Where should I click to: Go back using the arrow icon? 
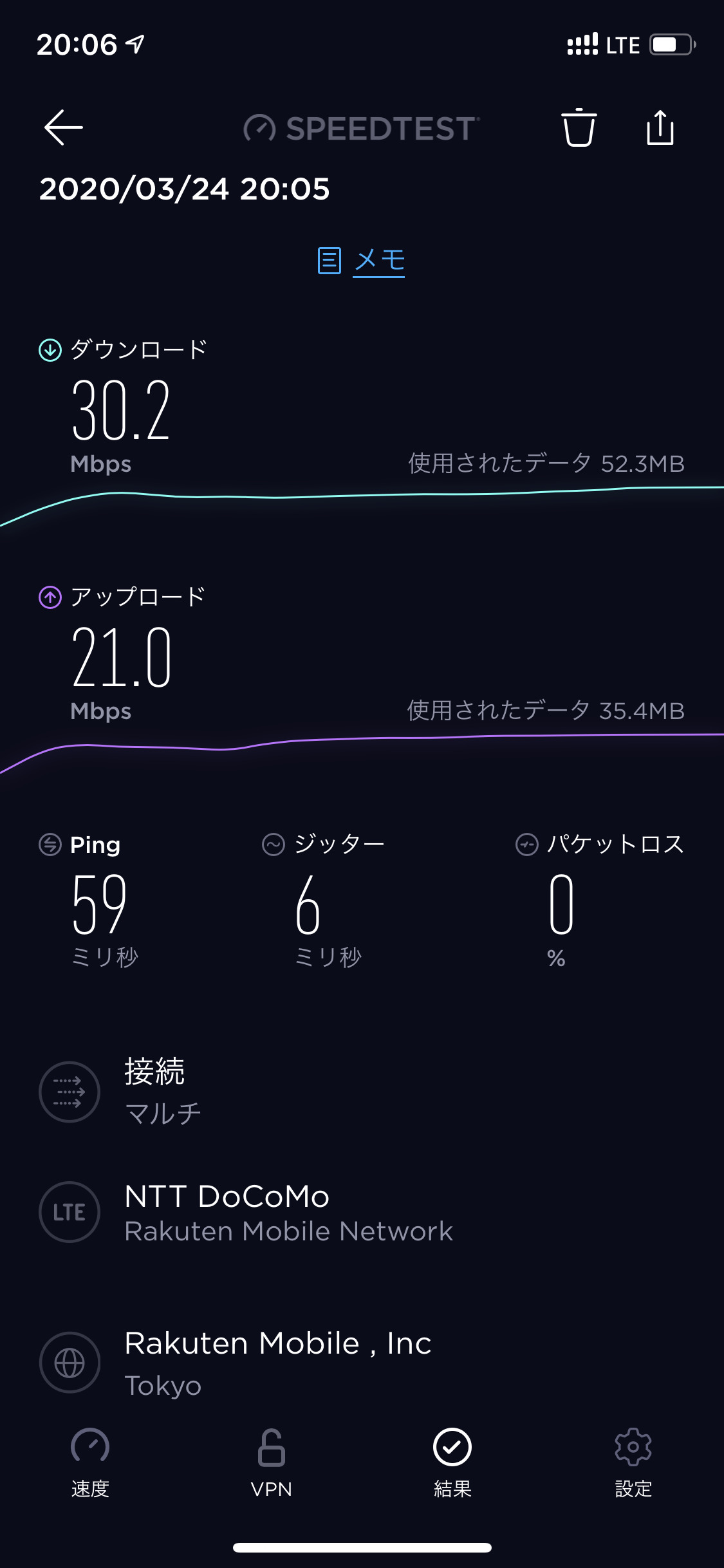pos(63,127)
